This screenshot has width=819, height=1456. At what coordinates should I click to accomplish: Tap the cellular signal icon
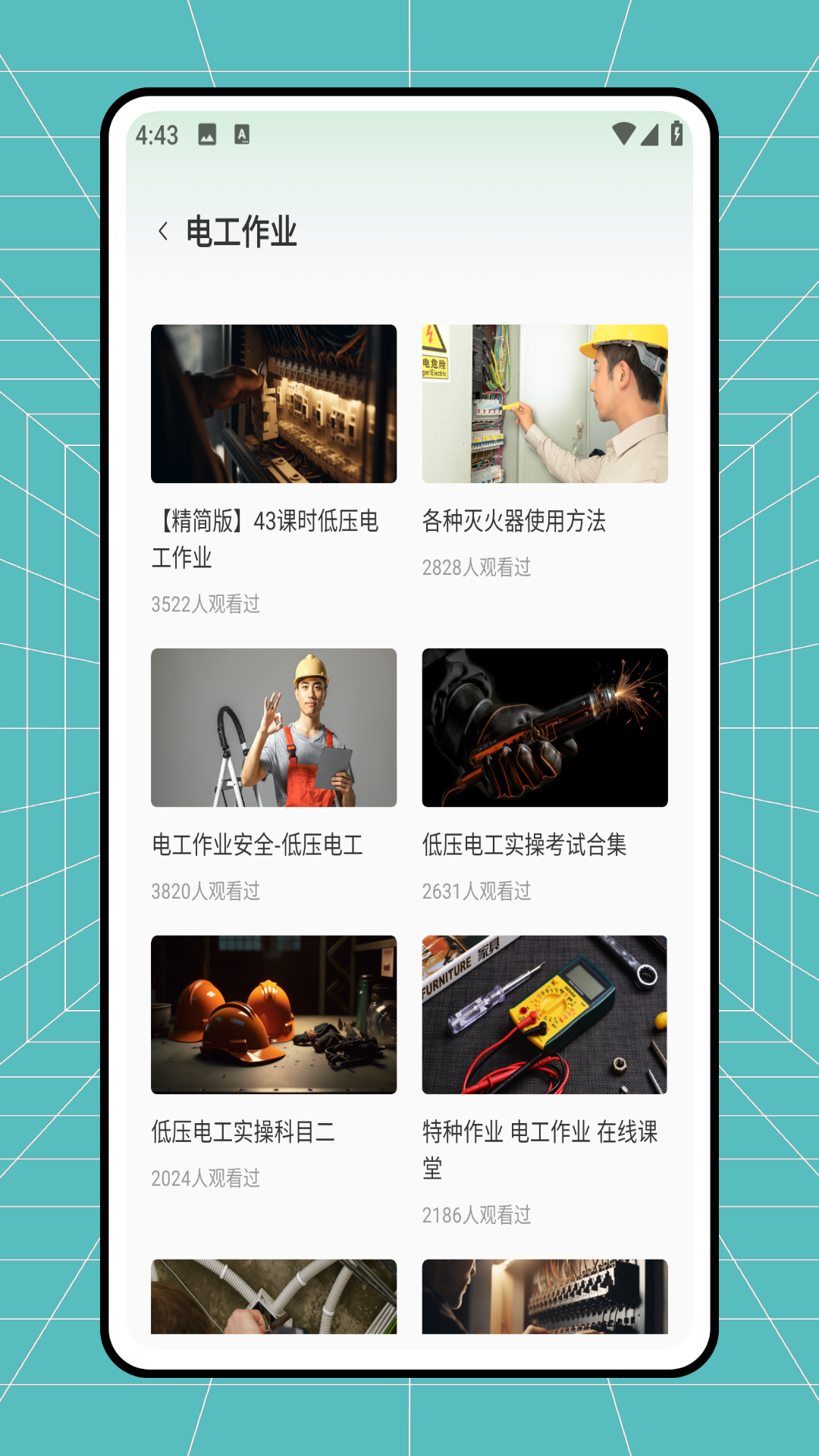pyautogui.click(x=649, y=133)
